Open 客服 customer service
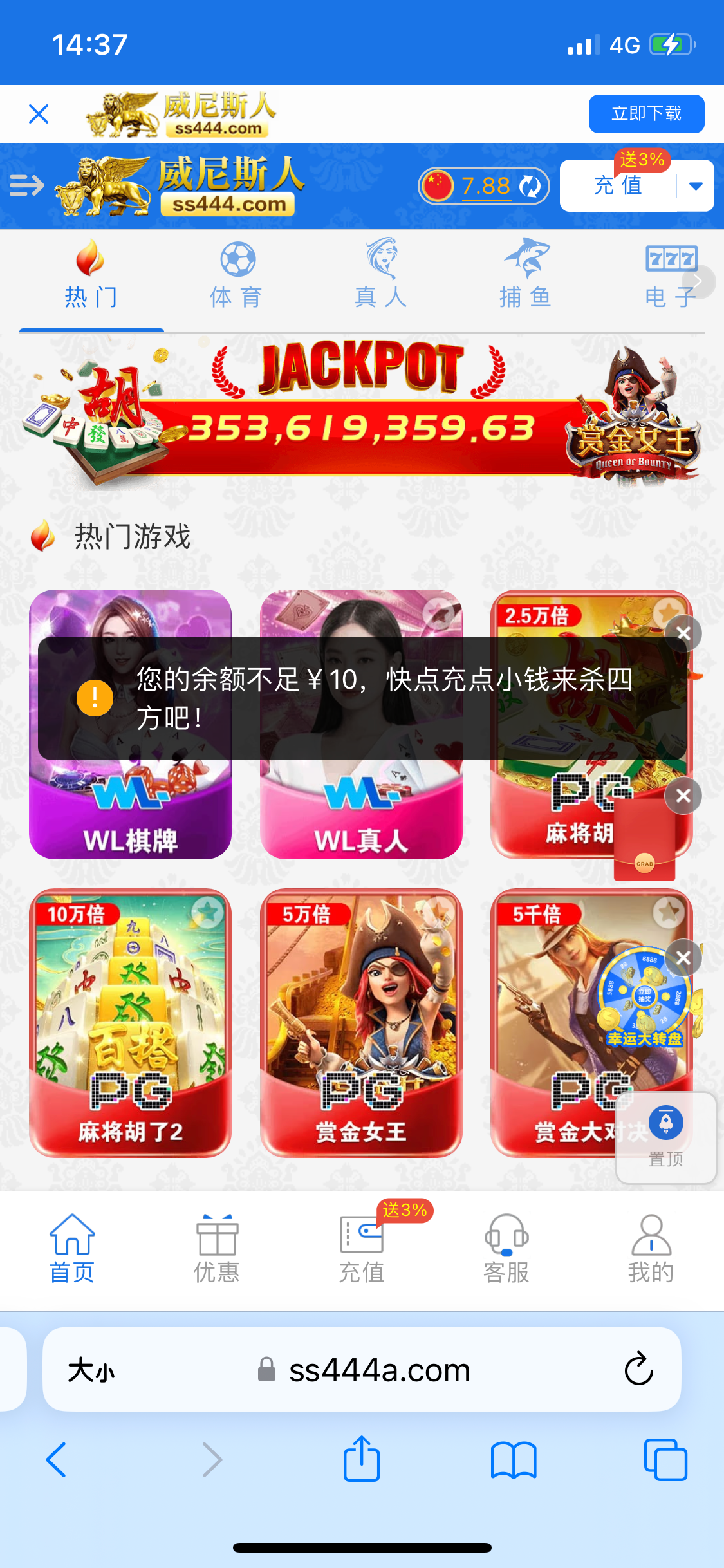Viewport: 724px width, 1568px height. point(506,1249)
